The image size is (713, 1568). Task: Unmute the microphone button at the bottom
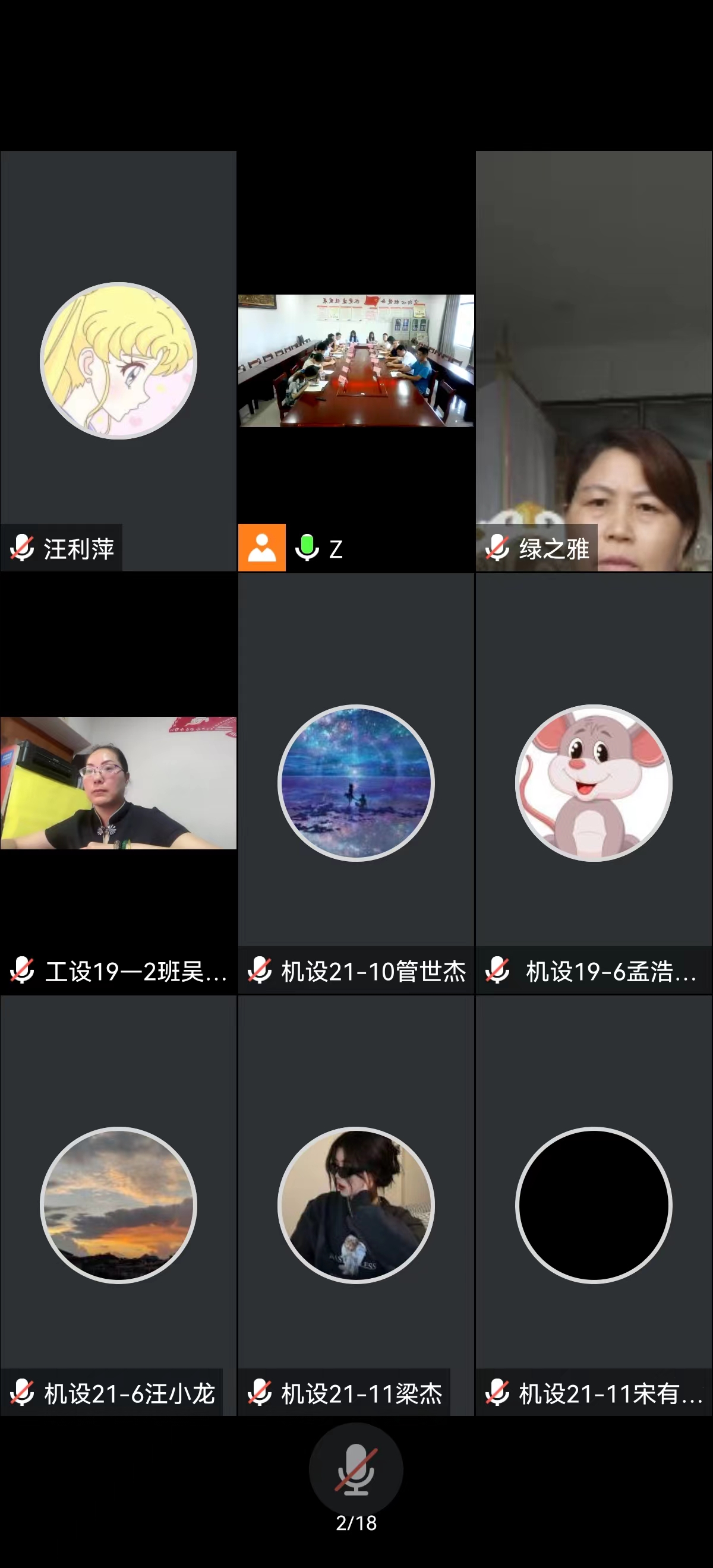click(356, 1470)
